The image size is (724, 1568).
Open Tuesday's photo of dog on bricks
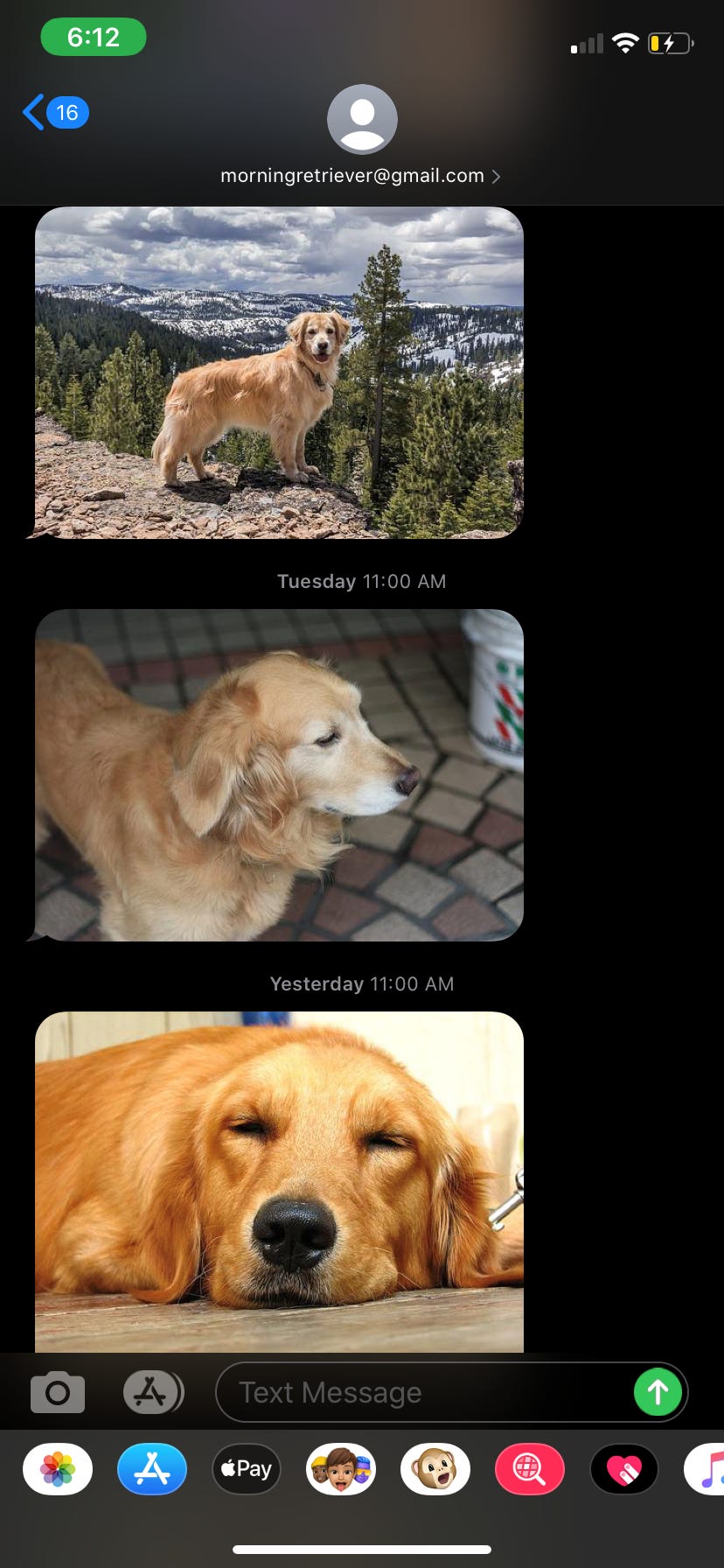click(x=279, y=775)
